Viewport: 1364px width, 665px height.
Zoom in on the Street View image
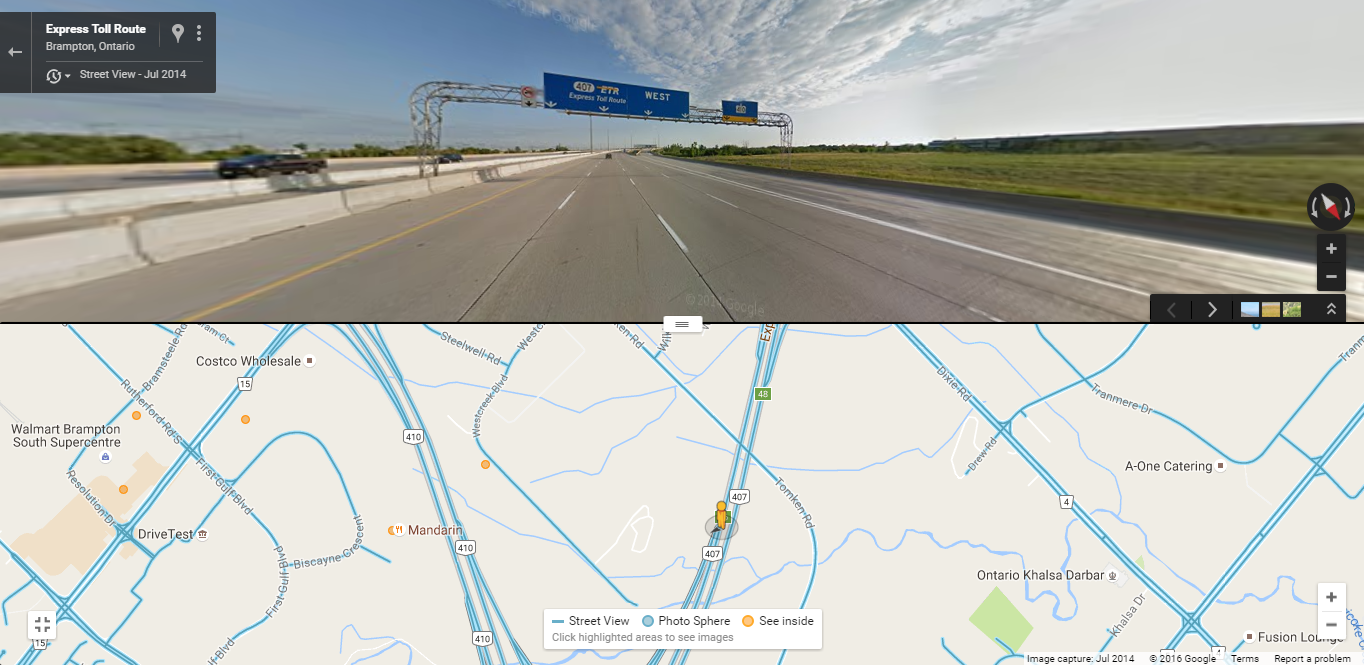(x=1331, y=249)
